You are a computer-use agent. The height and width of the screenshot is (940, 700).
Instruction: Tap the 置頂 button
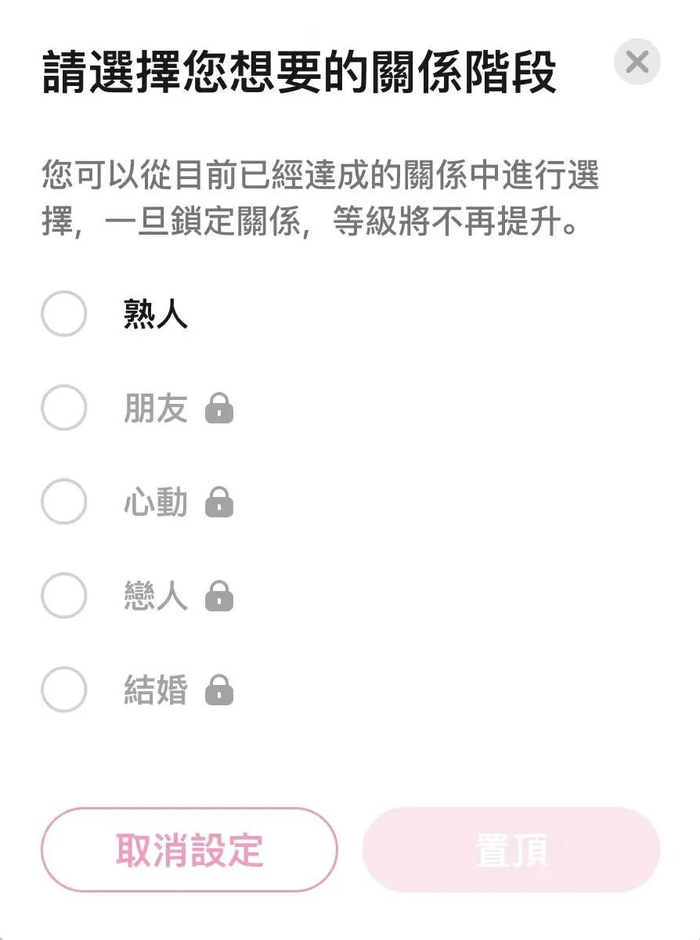(511, 850)
